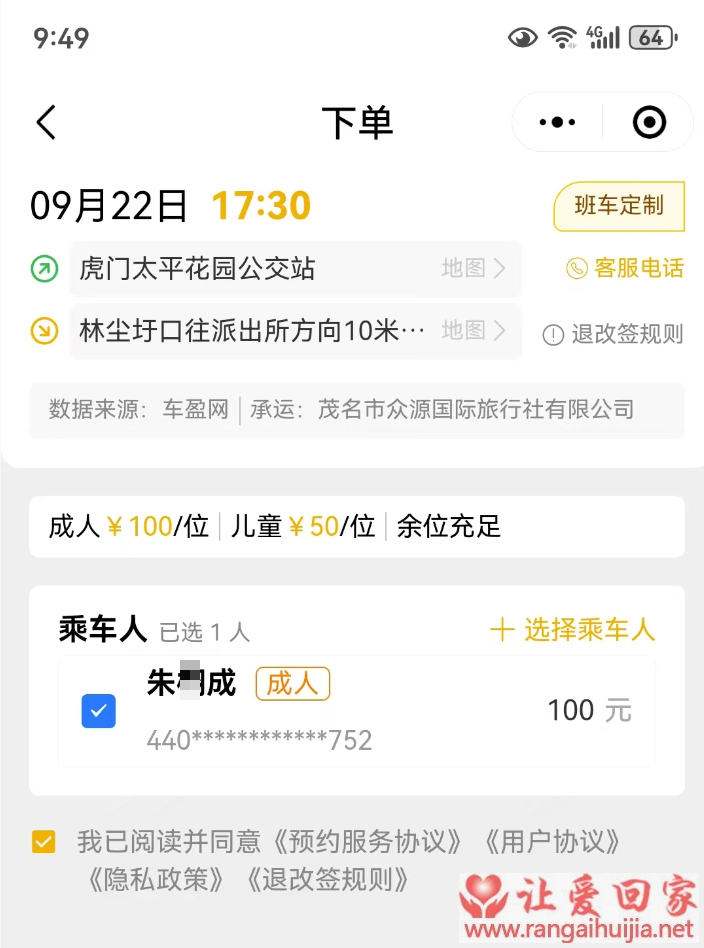Open 《退改签规则》 in the agreement line
704x948 pixels.
coord(328,879)
